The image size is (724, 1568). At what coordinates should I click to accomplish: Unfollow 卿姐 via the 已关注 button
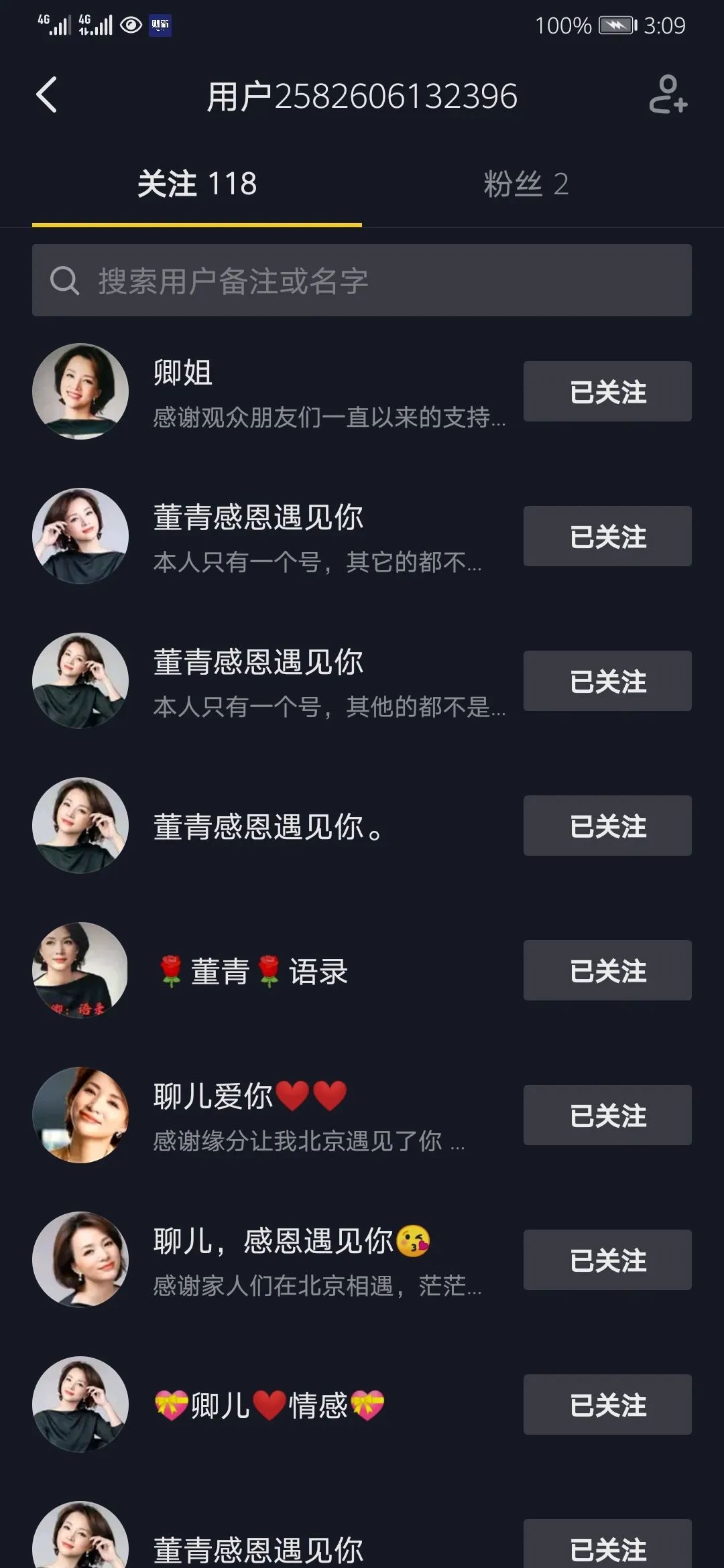(607, 392)
